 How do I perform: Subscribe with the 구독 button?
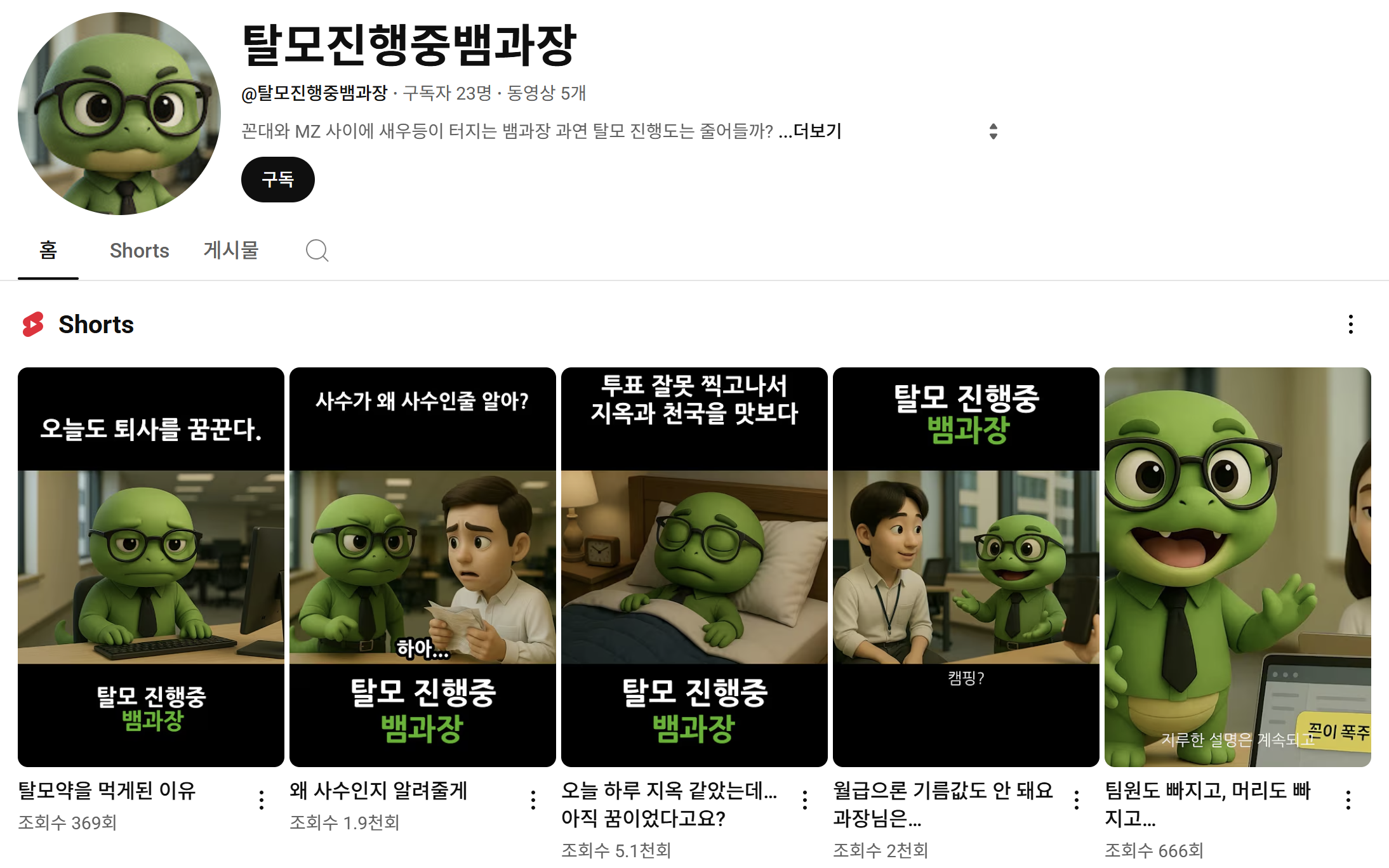[277, 180]
